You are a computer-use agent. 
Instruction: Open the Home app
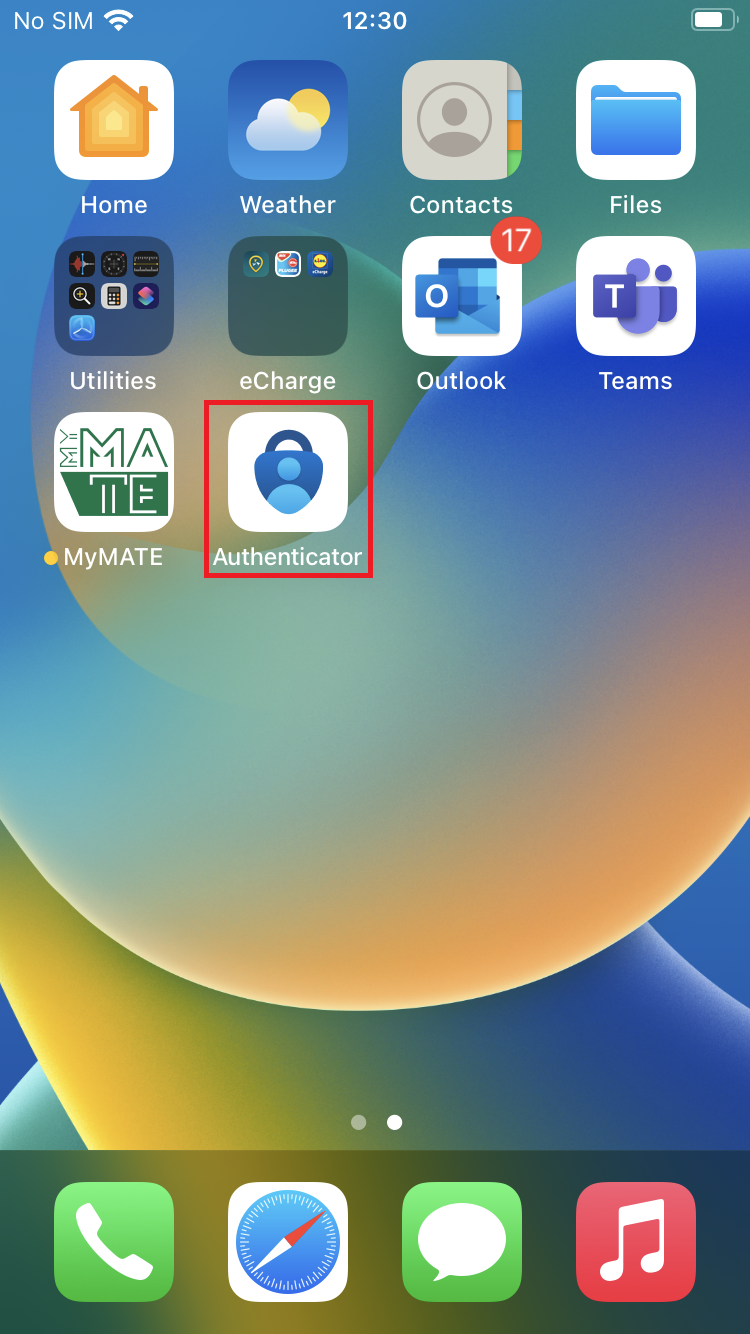[x=114, y=120]
